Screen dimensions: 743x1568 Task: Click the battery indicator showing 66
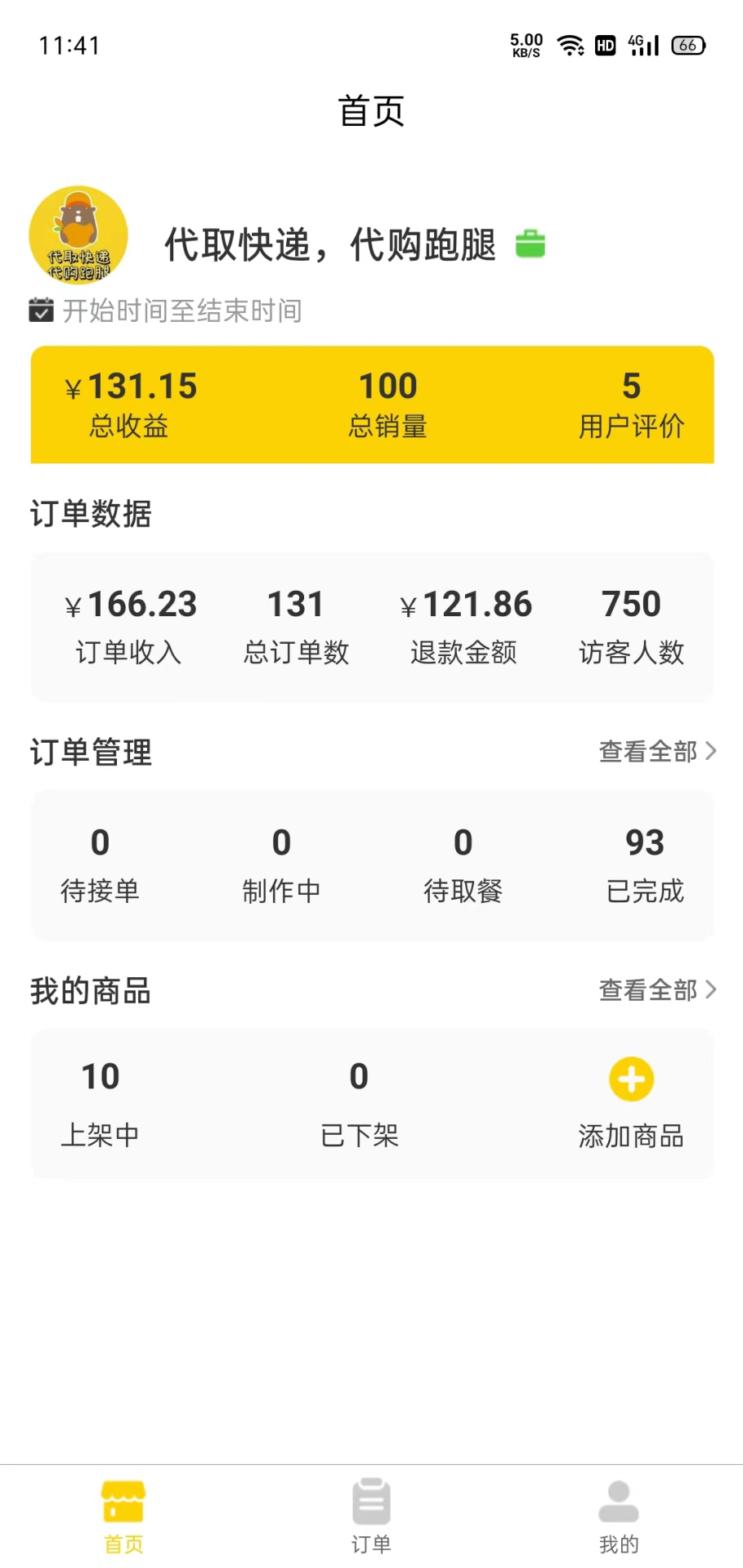687,45
